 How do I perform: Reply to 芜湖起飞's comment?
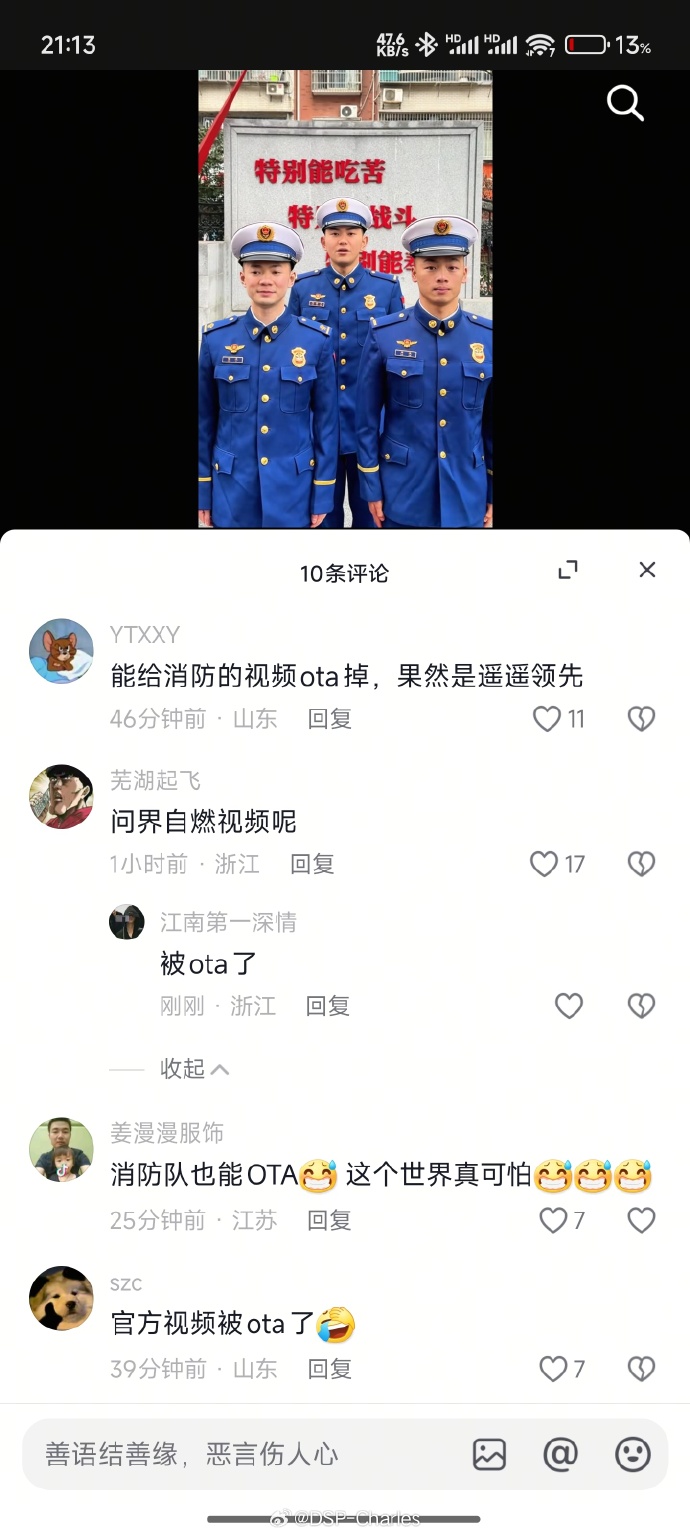[312, 864]
